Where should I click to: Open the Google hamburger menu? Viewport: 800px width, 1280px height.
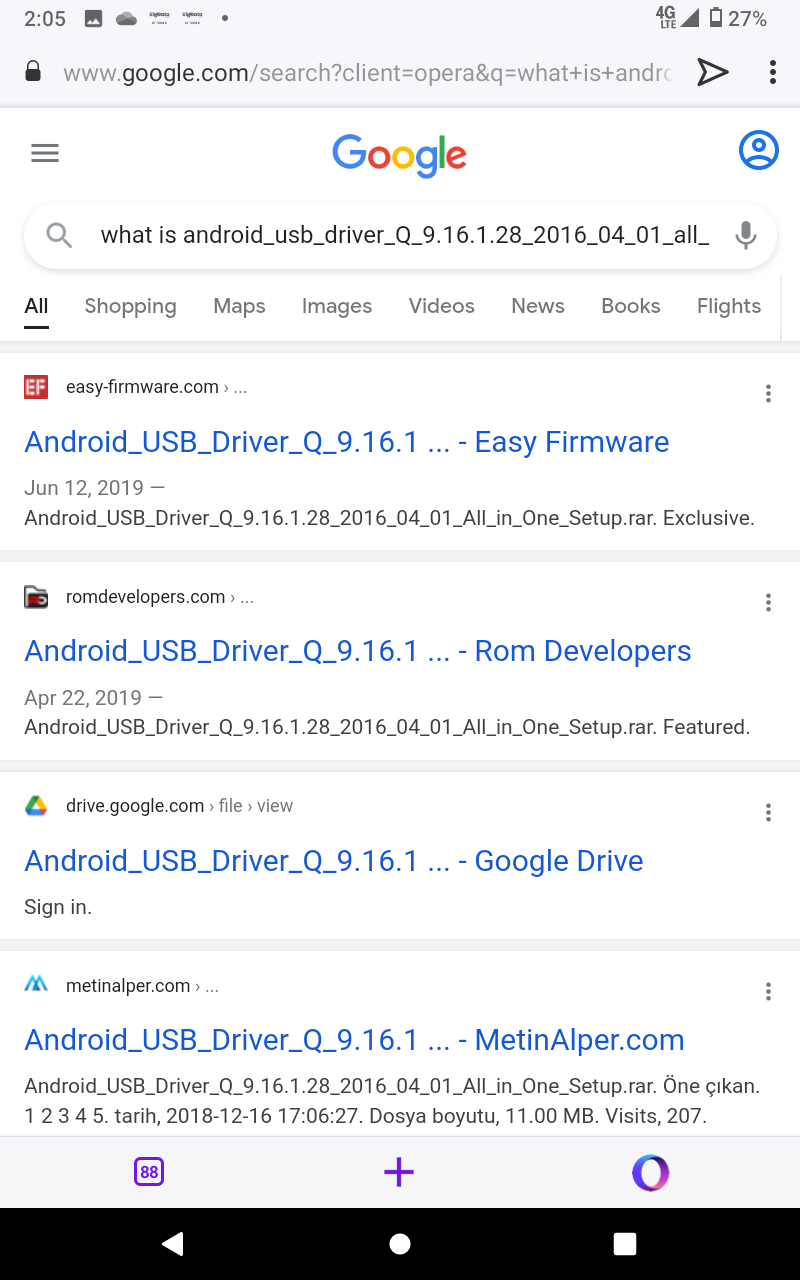(x=45, y=153)
